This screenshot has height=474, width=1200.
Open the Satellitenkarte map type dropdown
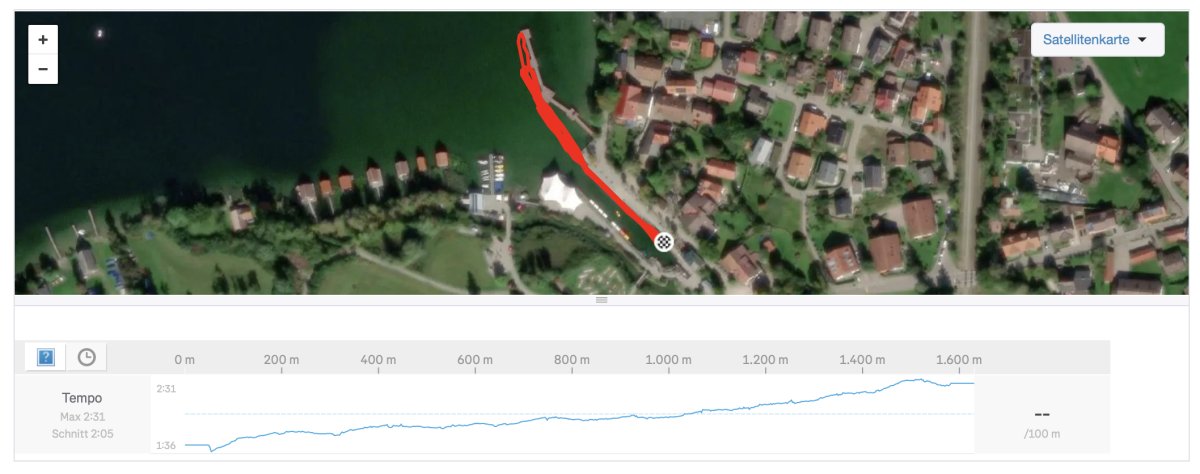[x=1097, y=40]
